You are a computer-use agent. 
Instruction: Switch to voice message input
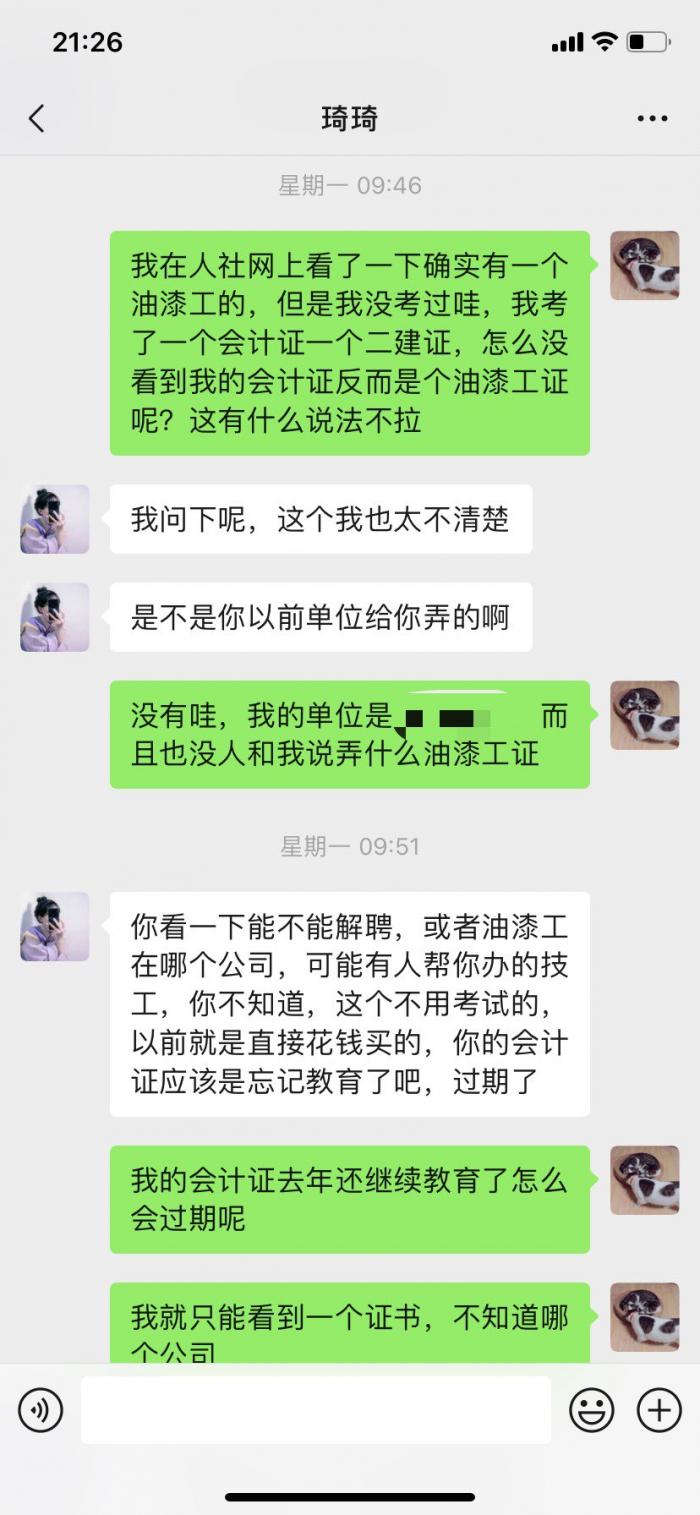point(40,1410)
